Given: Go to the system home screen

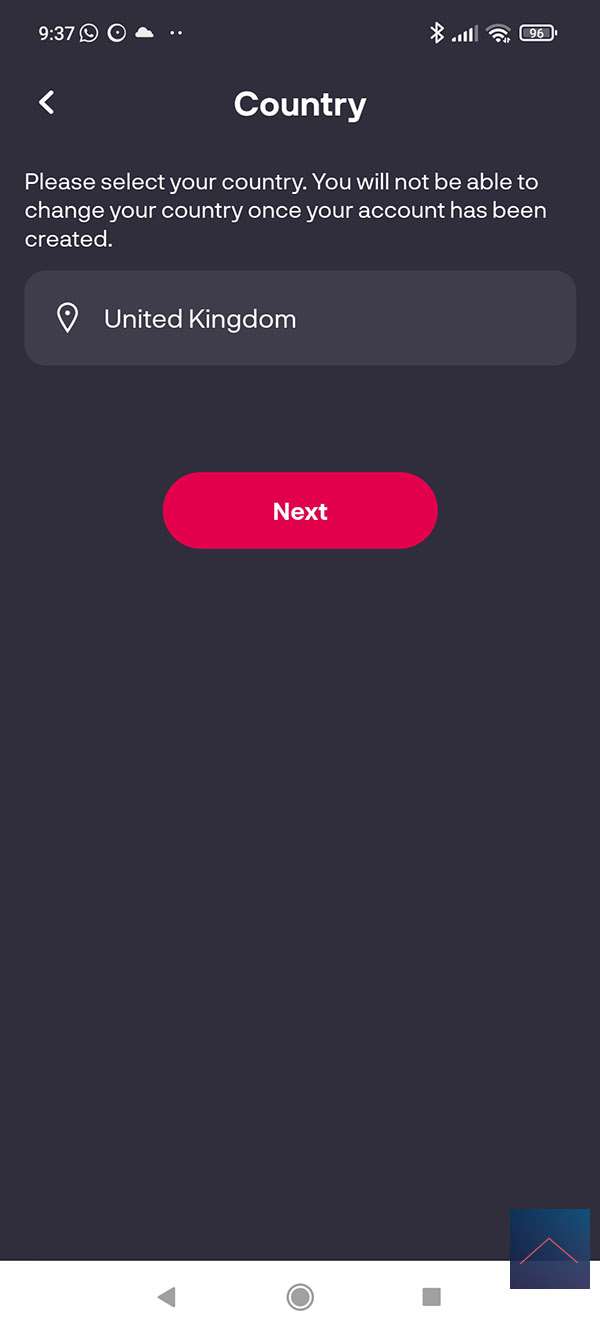Looking at the screenshot, I should point(300,1297).
